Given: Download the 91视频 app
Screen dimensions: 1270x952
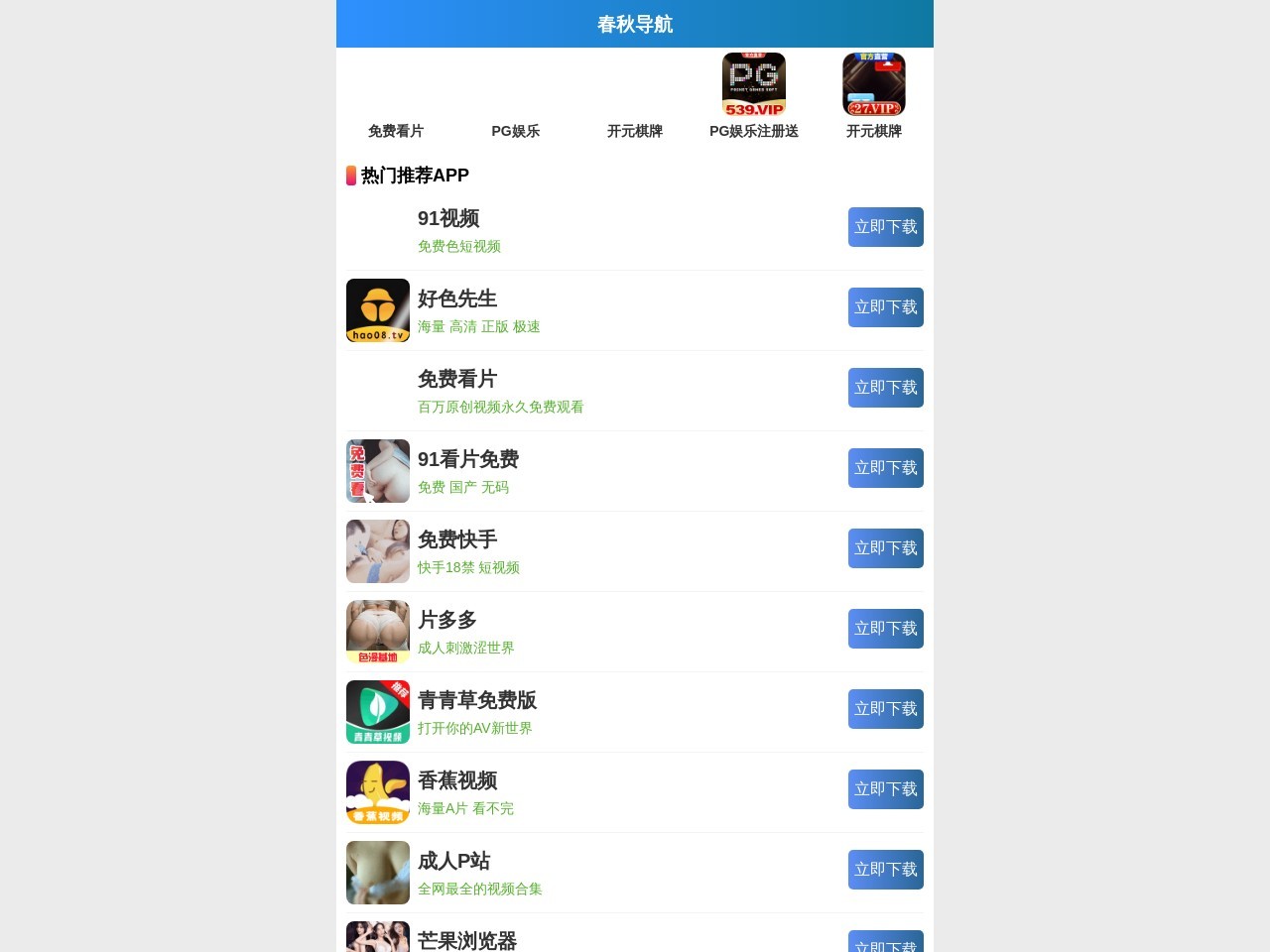Looking at the screenshot, I should [885, 227].
